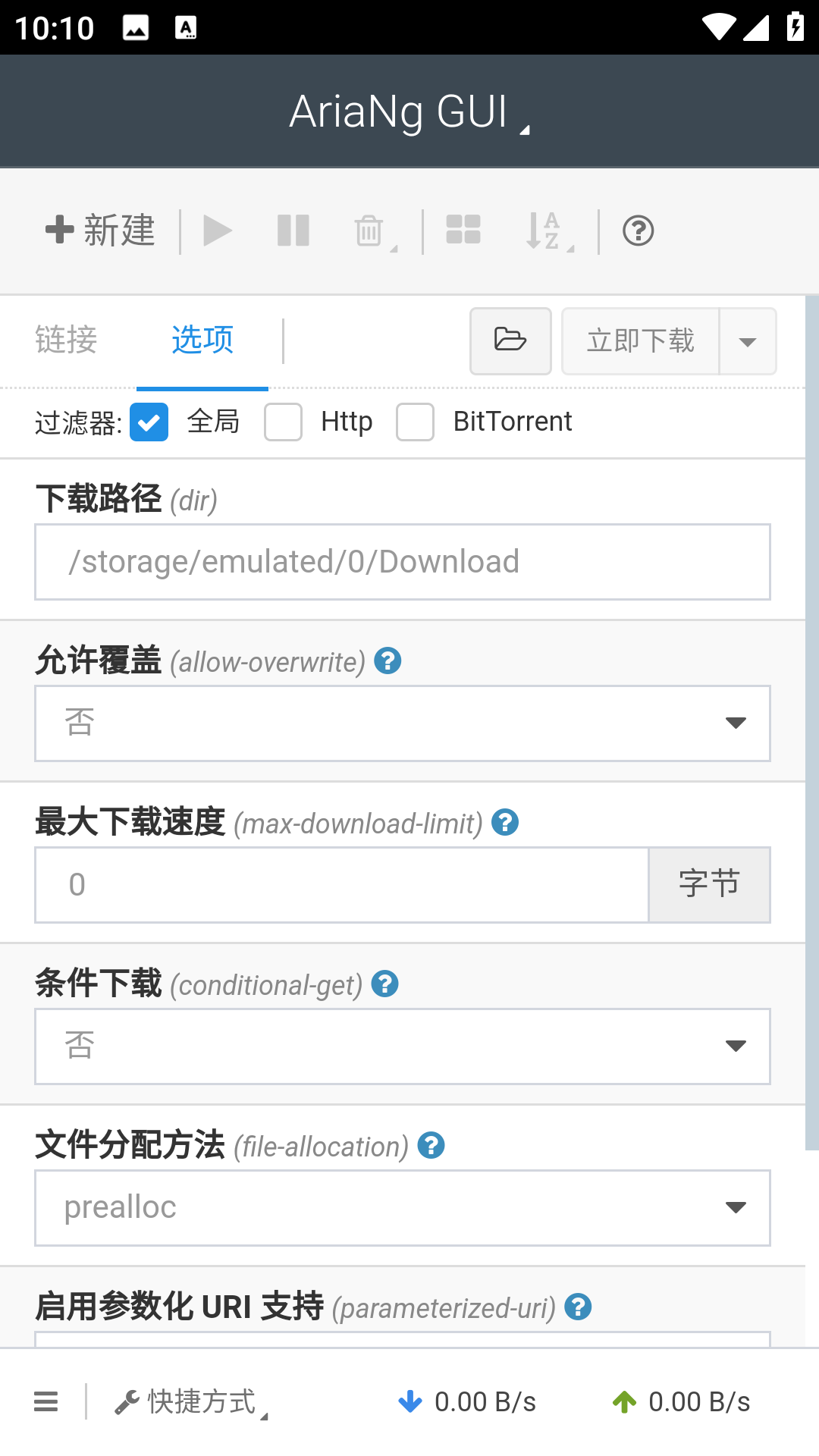
Task: Tap the 新建 (new task) button
Action: click(x=101, y=231)
